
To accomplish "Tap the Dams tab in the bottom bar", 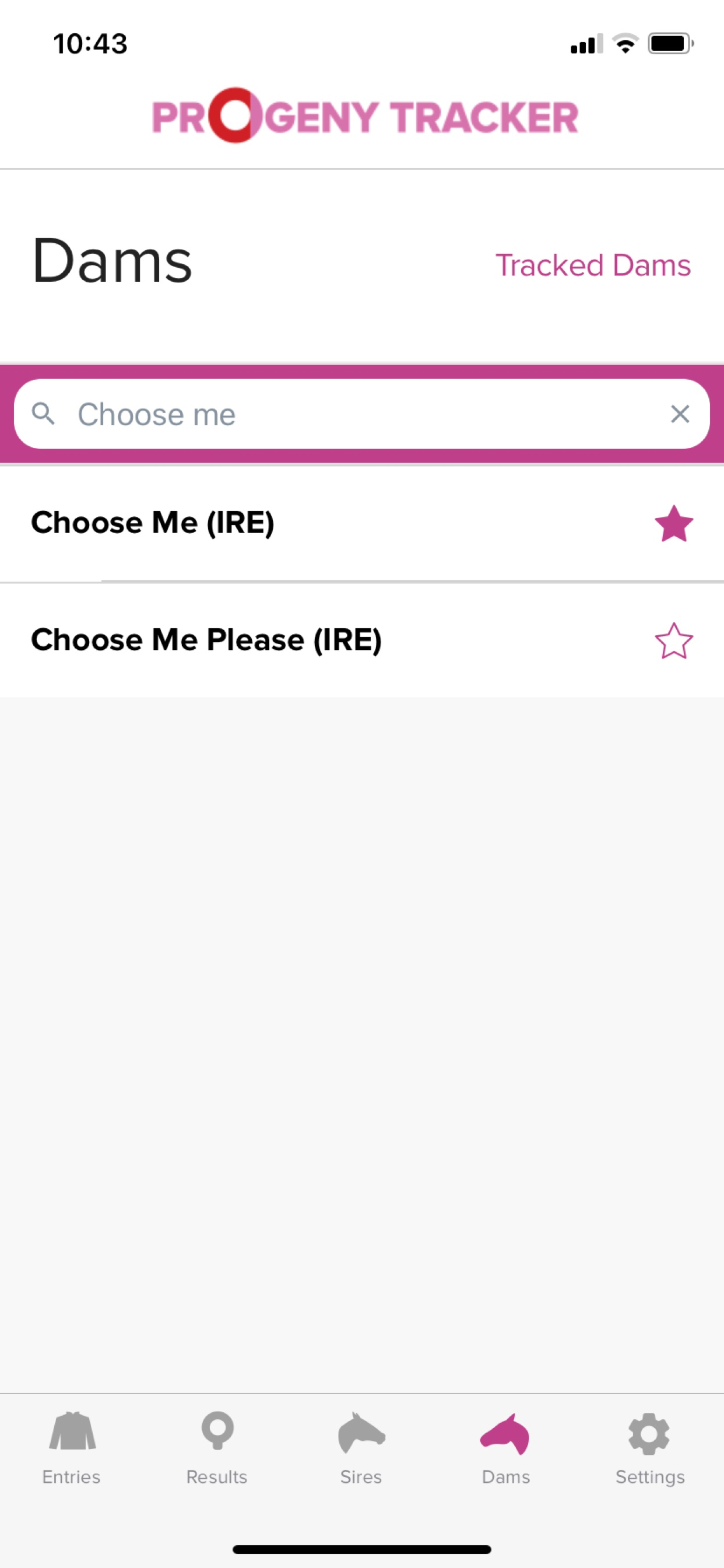I will pos(505,1448).
